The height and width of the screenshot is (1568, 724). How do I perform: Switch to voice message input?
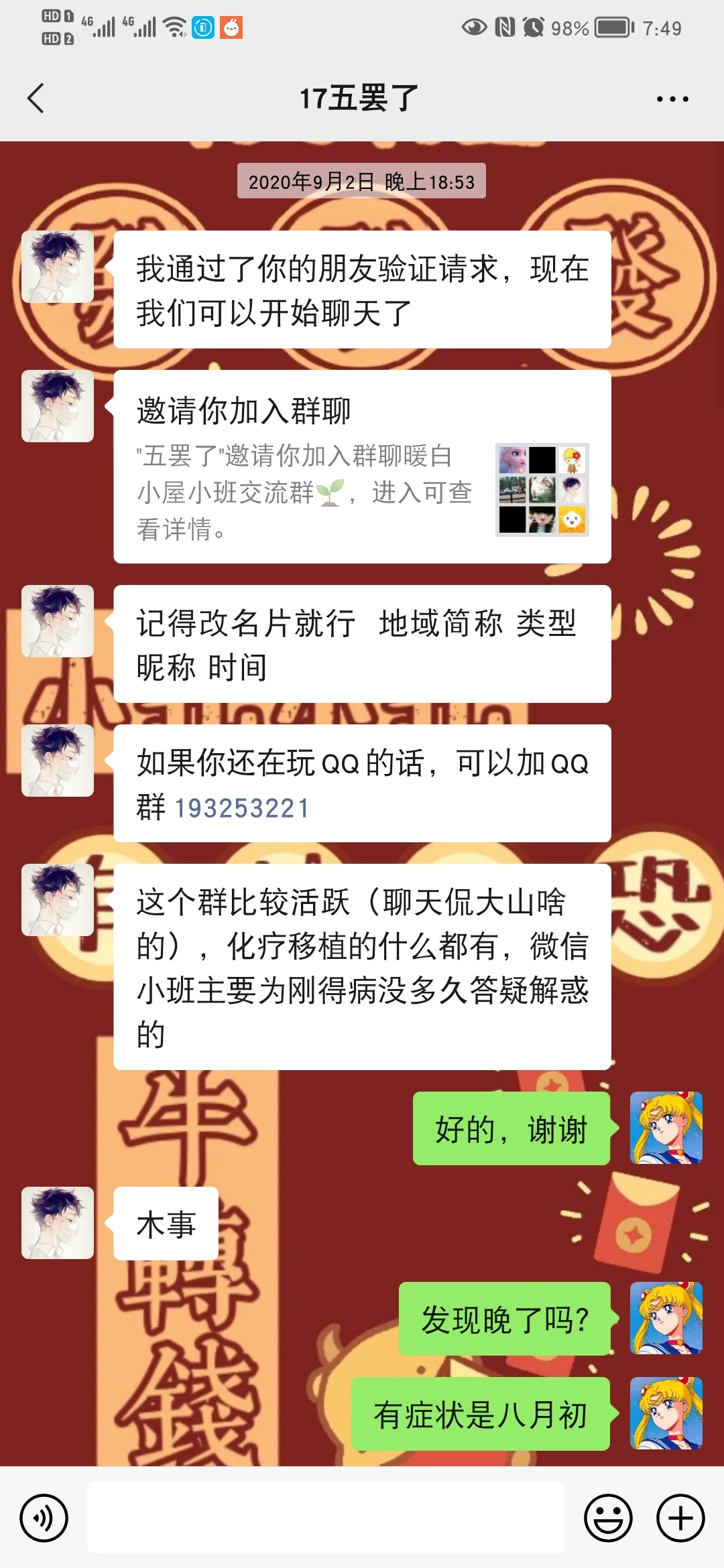coord(44,1518)
